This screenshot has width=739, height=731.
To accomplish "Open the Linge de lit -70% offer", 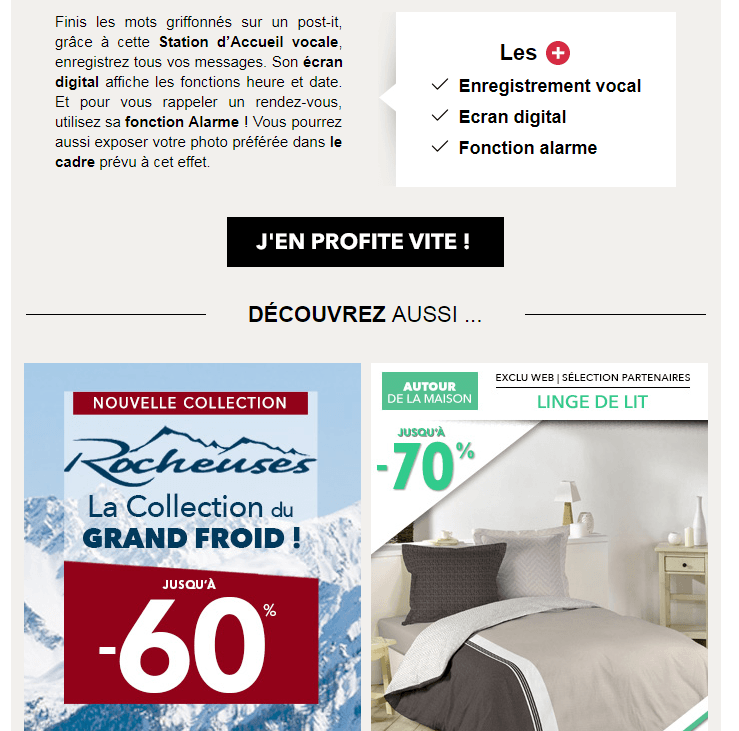I will [x=539, y=545].
